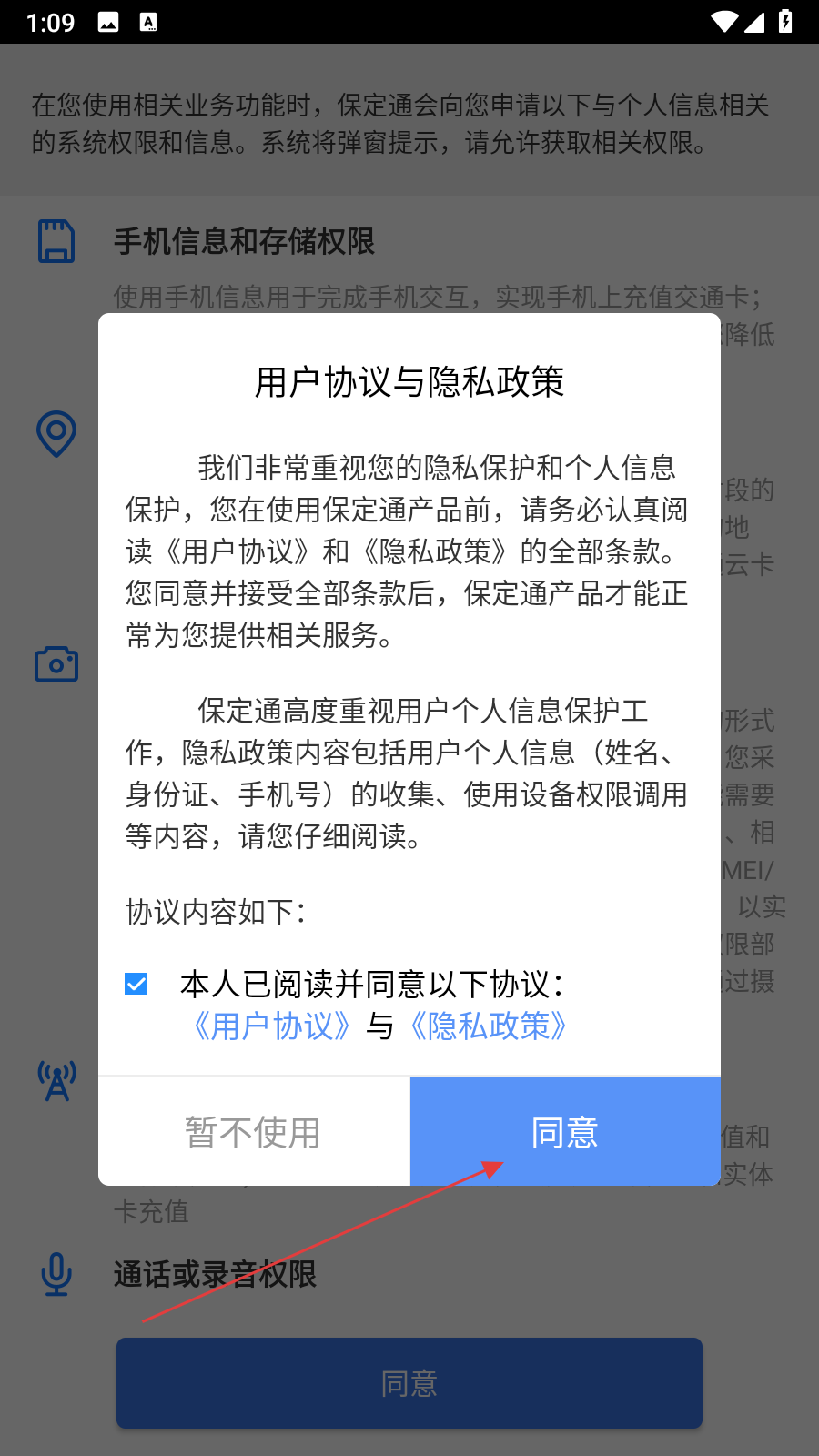Image resolution: width=819 pixels, height=1456 pixels.
Task: Open the 《用户协议》 link
Action: pos(271,1026)
